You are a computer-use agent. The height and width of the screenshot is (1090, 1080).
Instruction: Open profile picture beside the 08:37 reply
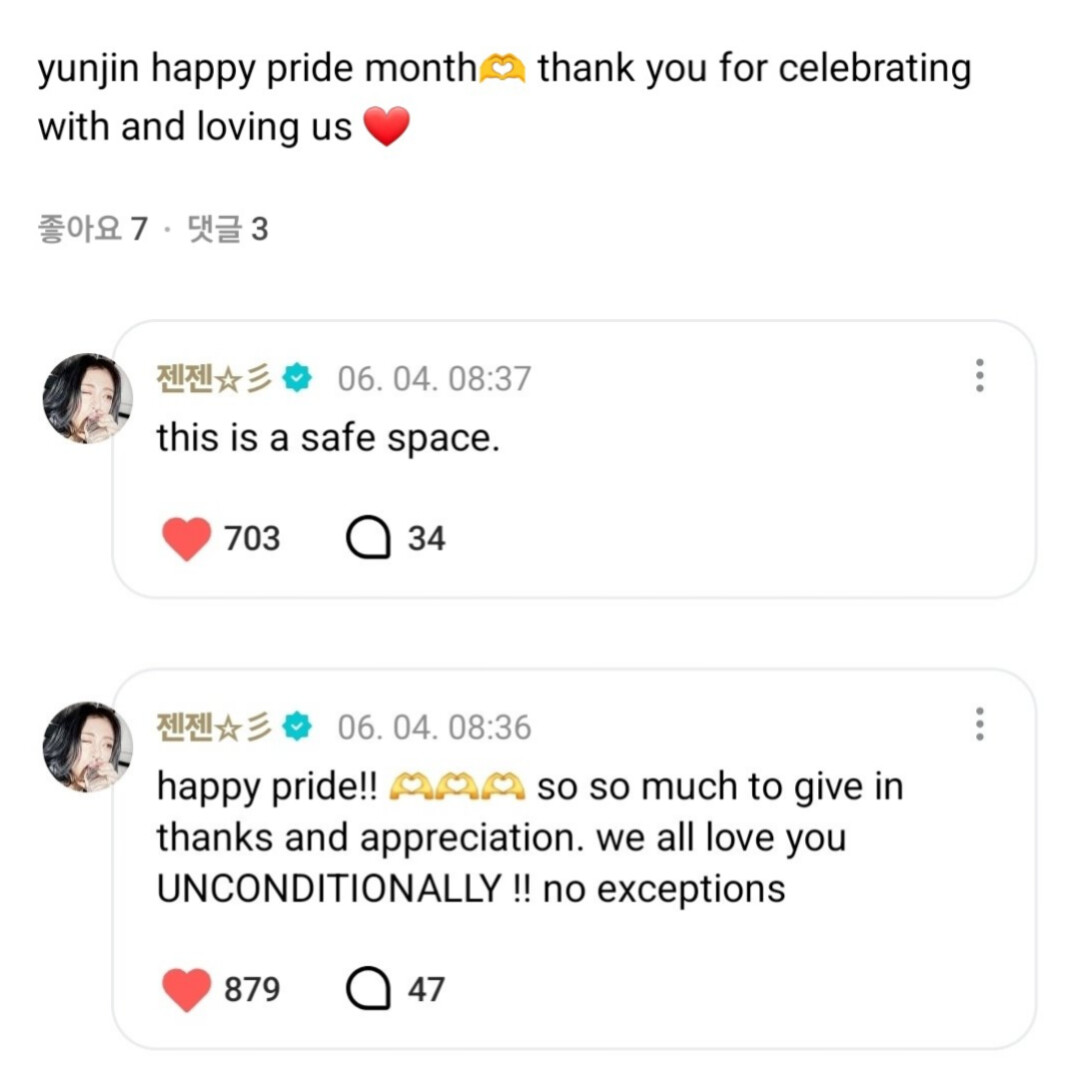click(87, 398)
